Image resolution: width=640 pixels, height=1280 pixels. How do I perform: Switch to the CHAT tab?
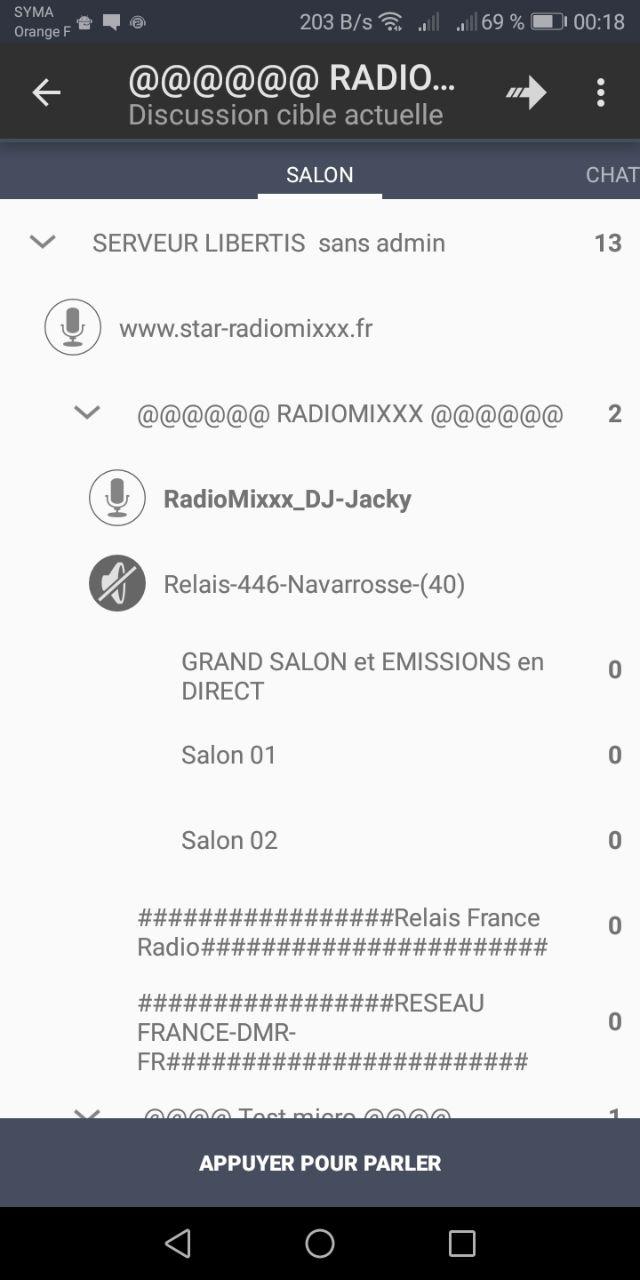611,175
